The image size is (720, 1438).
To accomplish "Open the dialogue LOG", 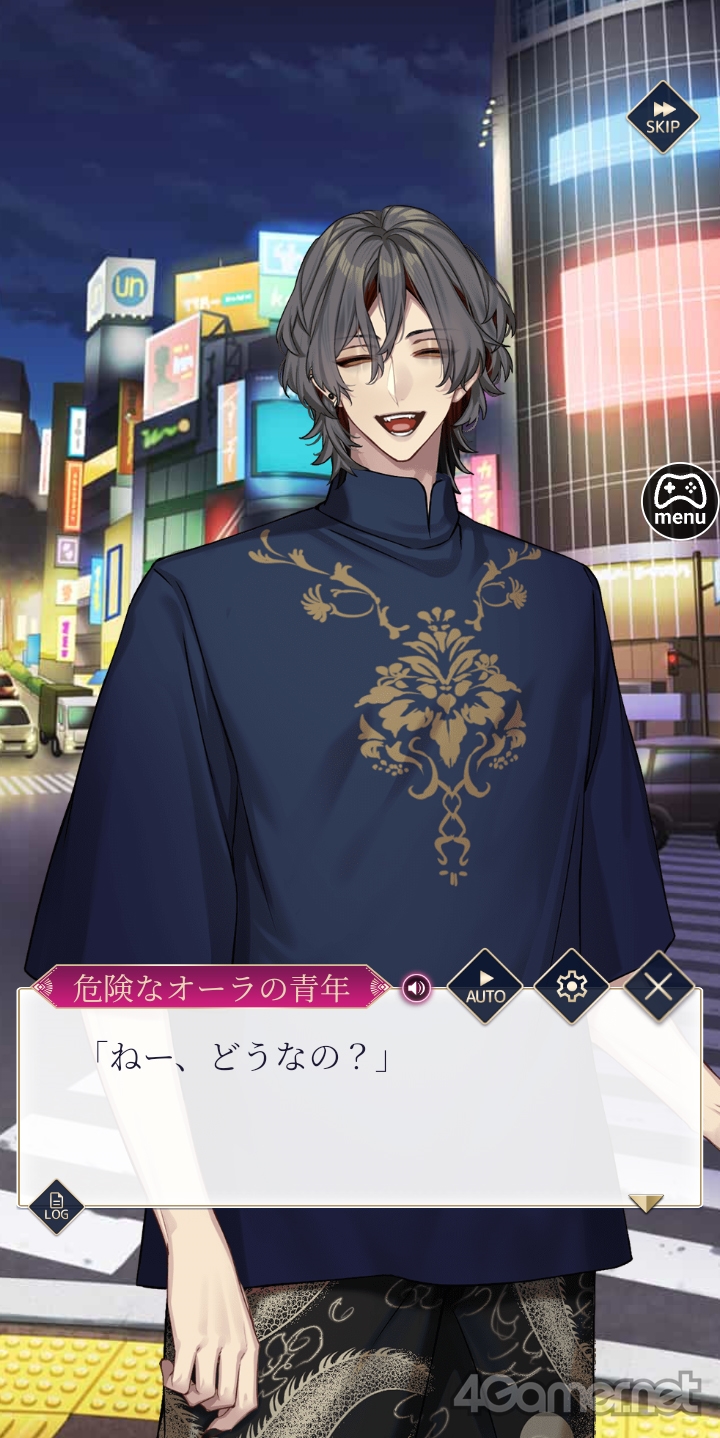I will 56,1206.
